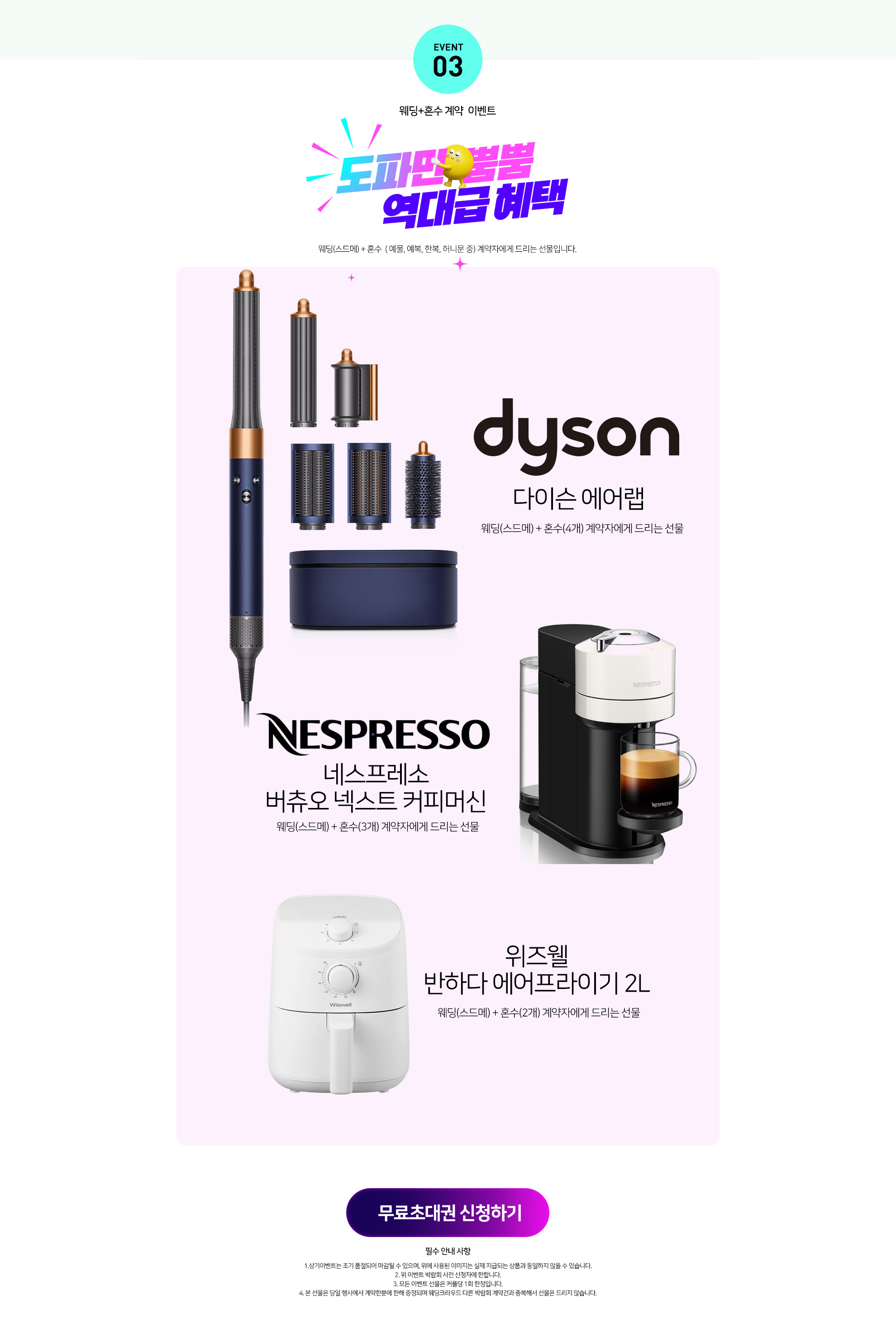Viewport: 896px width, 1333px height.
Task: Tap the 무료초대권 신청하기 button
Action: point(448,1213)
